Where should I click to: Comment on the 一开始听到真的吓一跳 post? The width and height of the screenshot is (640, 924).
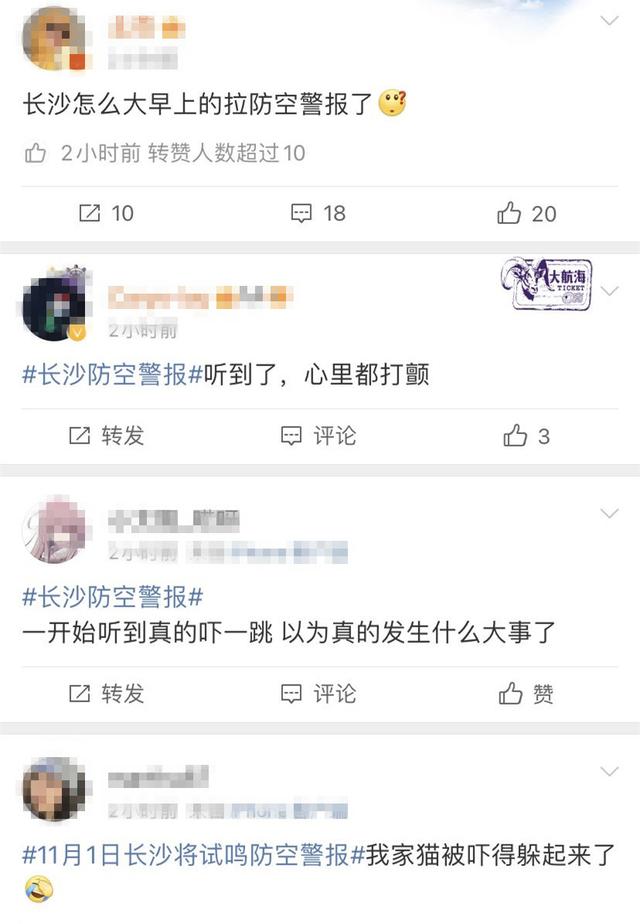[x=318, y=693]
